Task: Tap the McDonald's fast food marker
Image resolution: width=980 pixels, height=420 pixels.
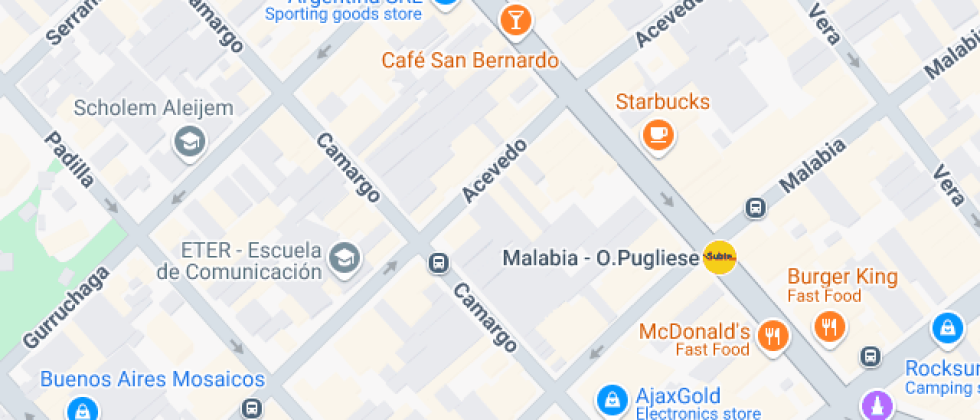Action: (771, 336)
